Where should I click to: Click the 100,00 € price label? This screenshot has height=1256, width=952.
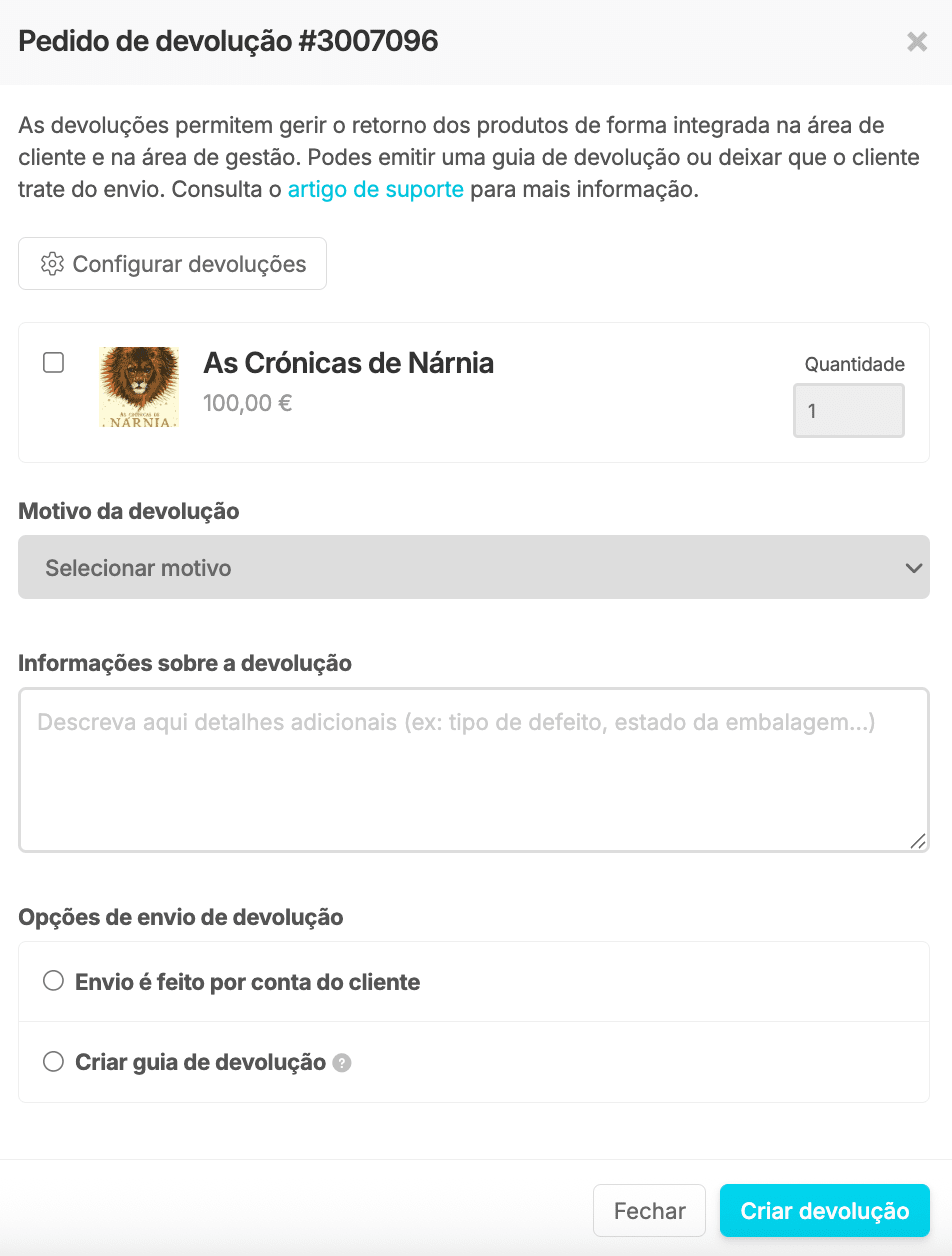[x=247, y=403]
